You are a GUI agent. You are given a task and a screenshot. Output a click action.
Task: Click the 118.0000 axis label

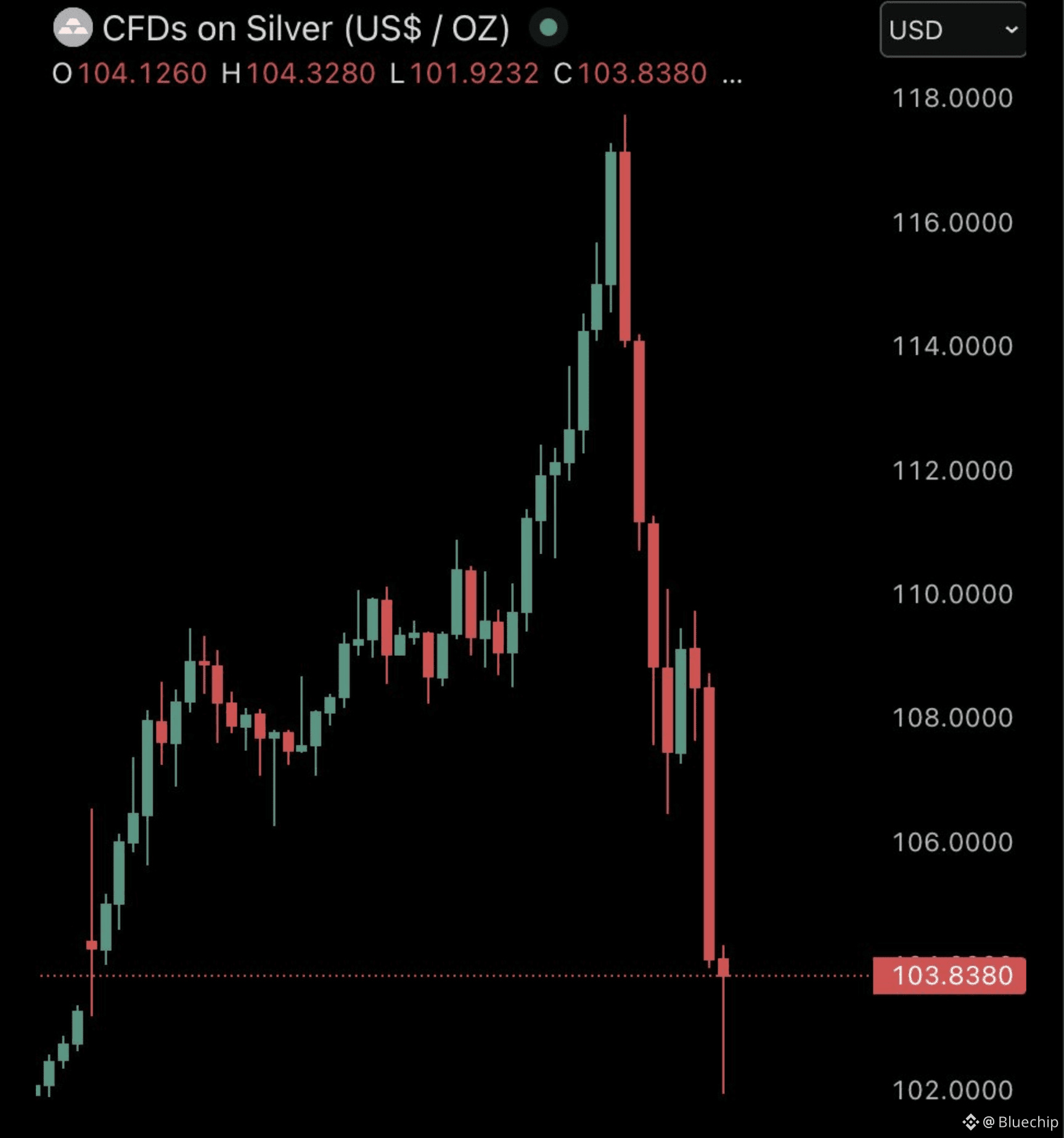951,98
